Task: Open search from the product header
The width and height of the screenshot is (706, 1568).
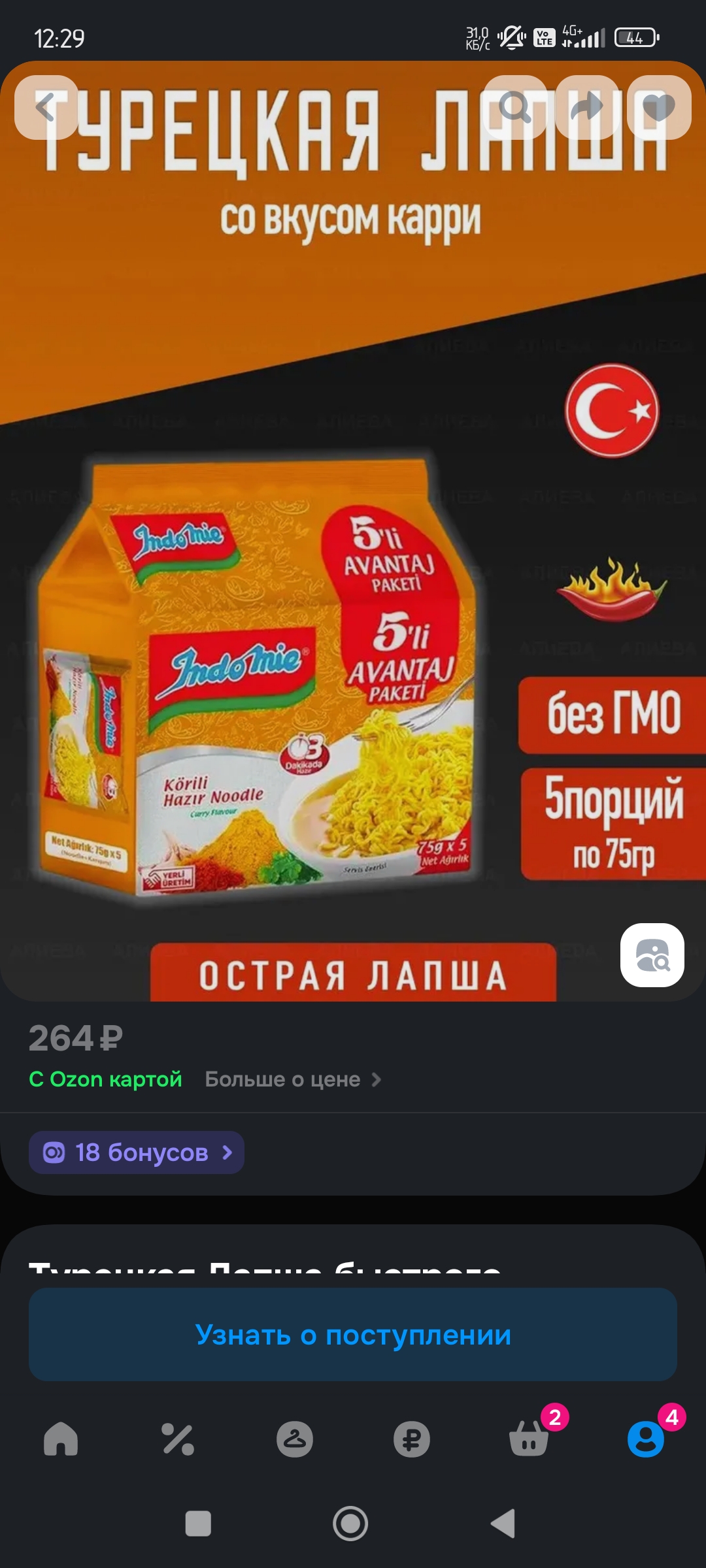Action: pos(515,107)
